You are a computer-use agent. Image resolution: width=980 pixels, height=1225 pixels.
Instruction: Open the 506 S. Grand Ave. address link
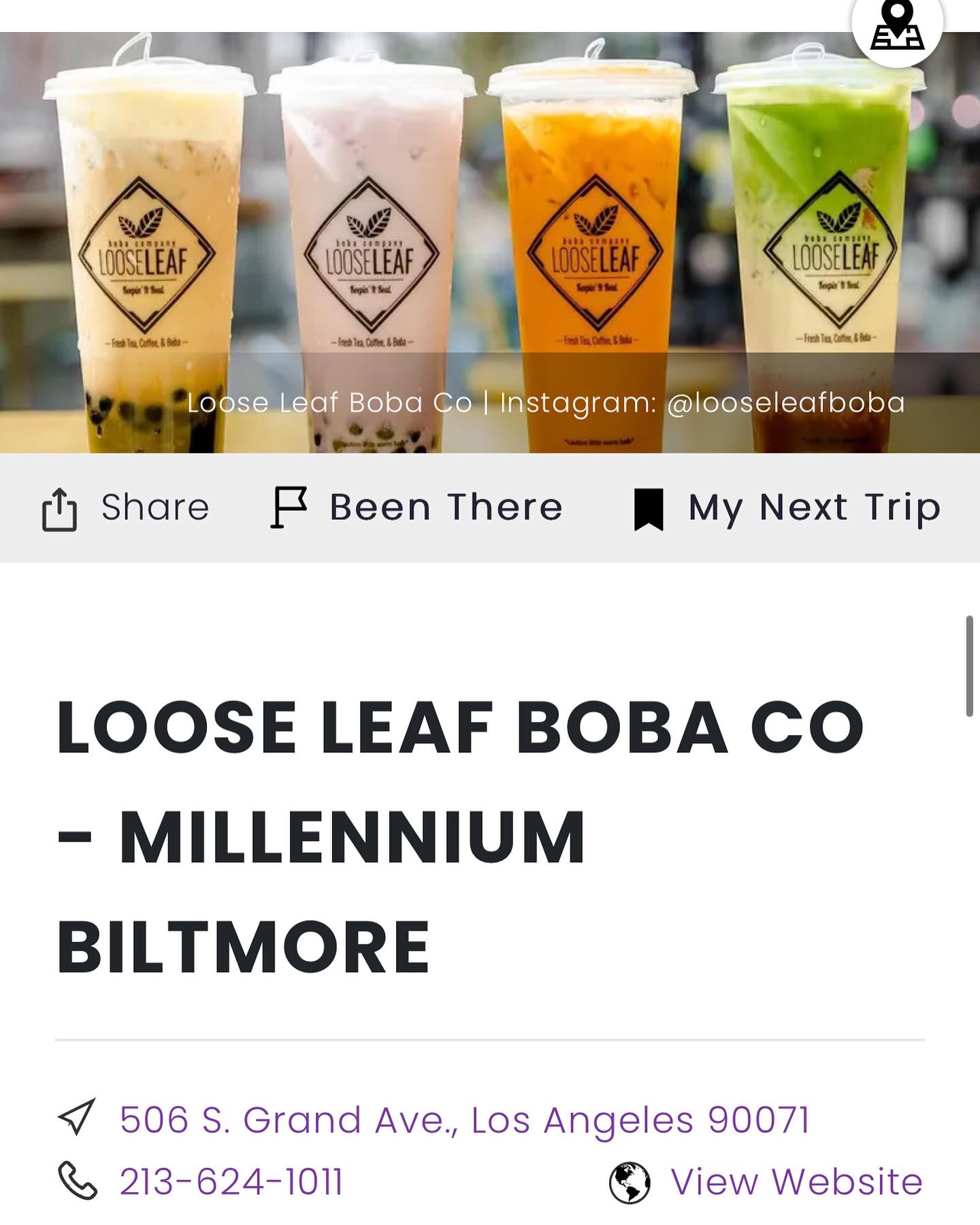tap(464, 1120)
